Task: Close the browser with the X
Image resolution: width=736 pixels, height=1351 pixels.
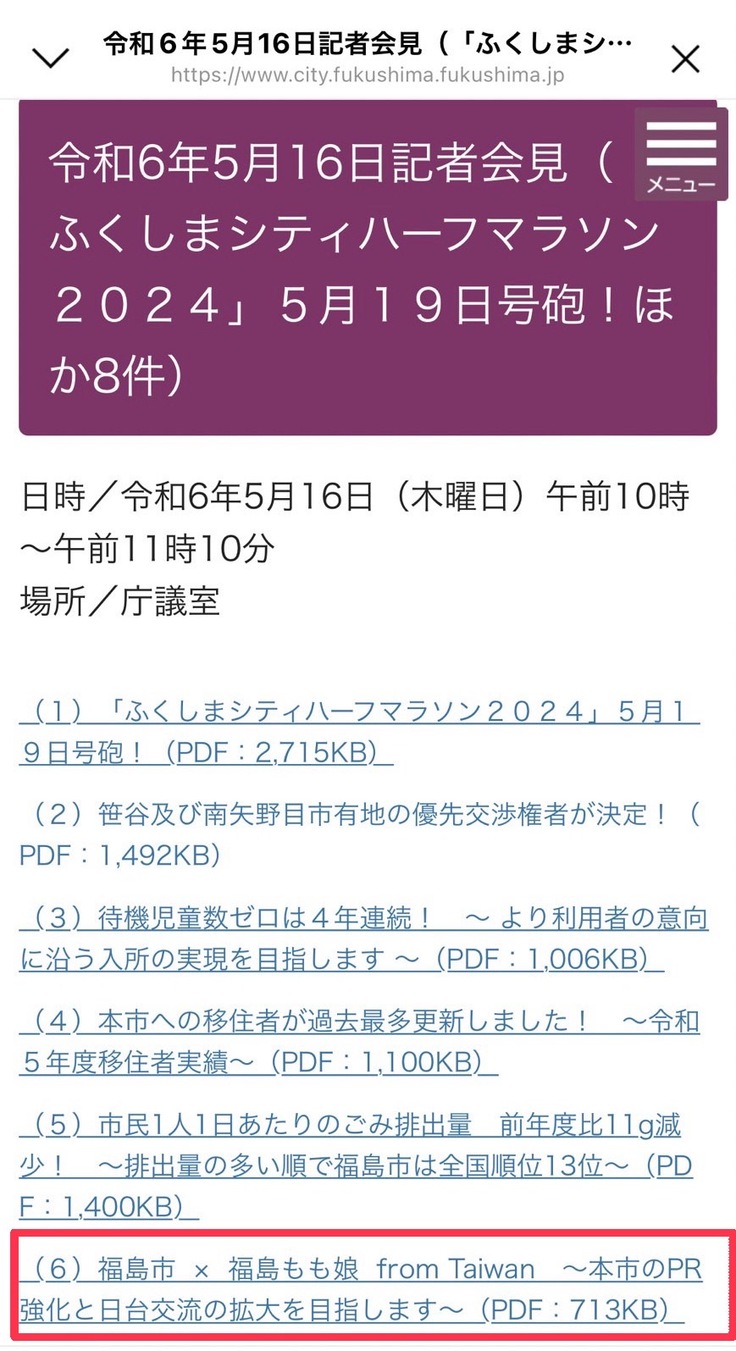Action: (685, 58)
